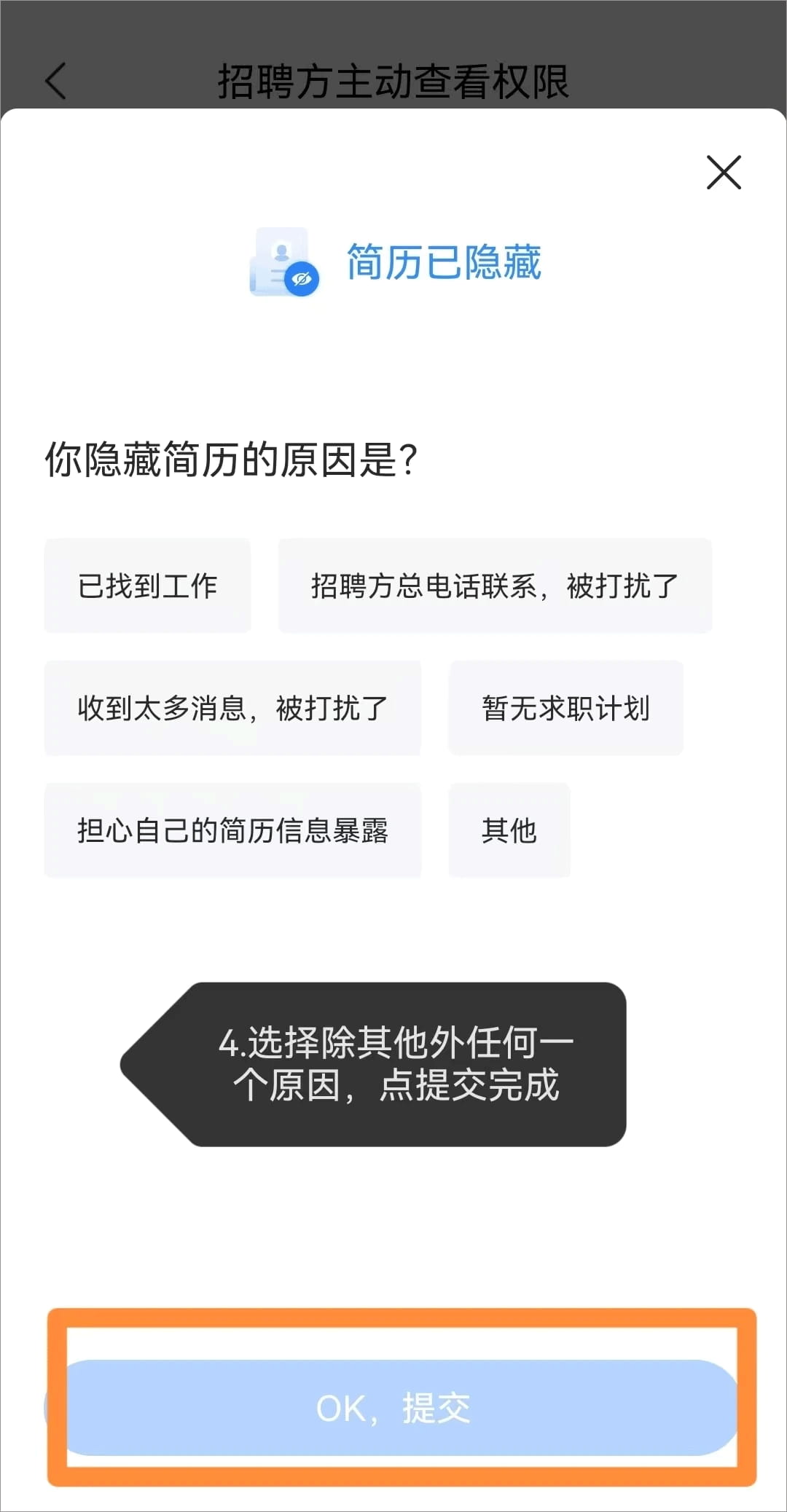Choose 招聘方总电话联系，被打扰了 reason
Viewport: 787px width, 1512px height.
point(495,586)
